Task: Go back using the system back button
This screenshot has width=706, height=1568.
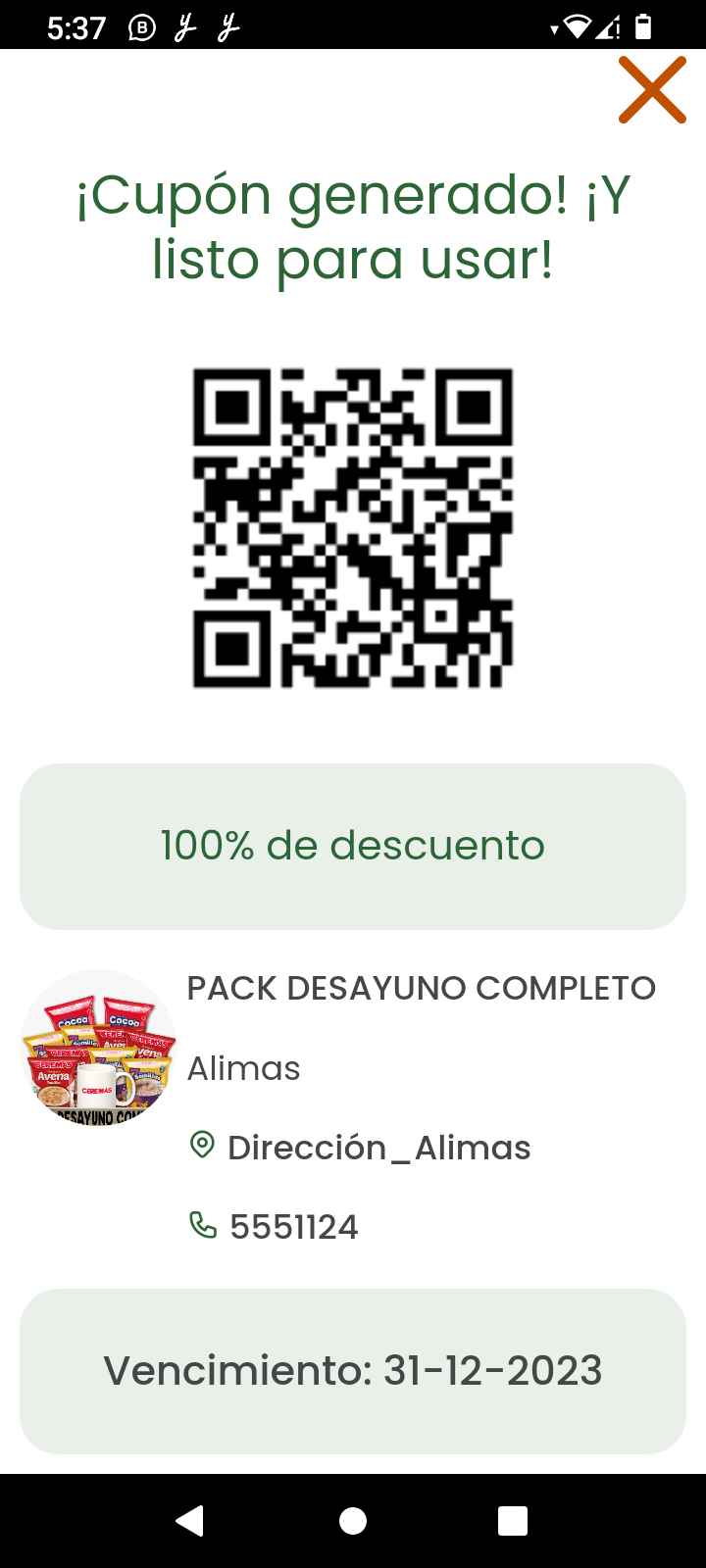Action: (189, 1520)
